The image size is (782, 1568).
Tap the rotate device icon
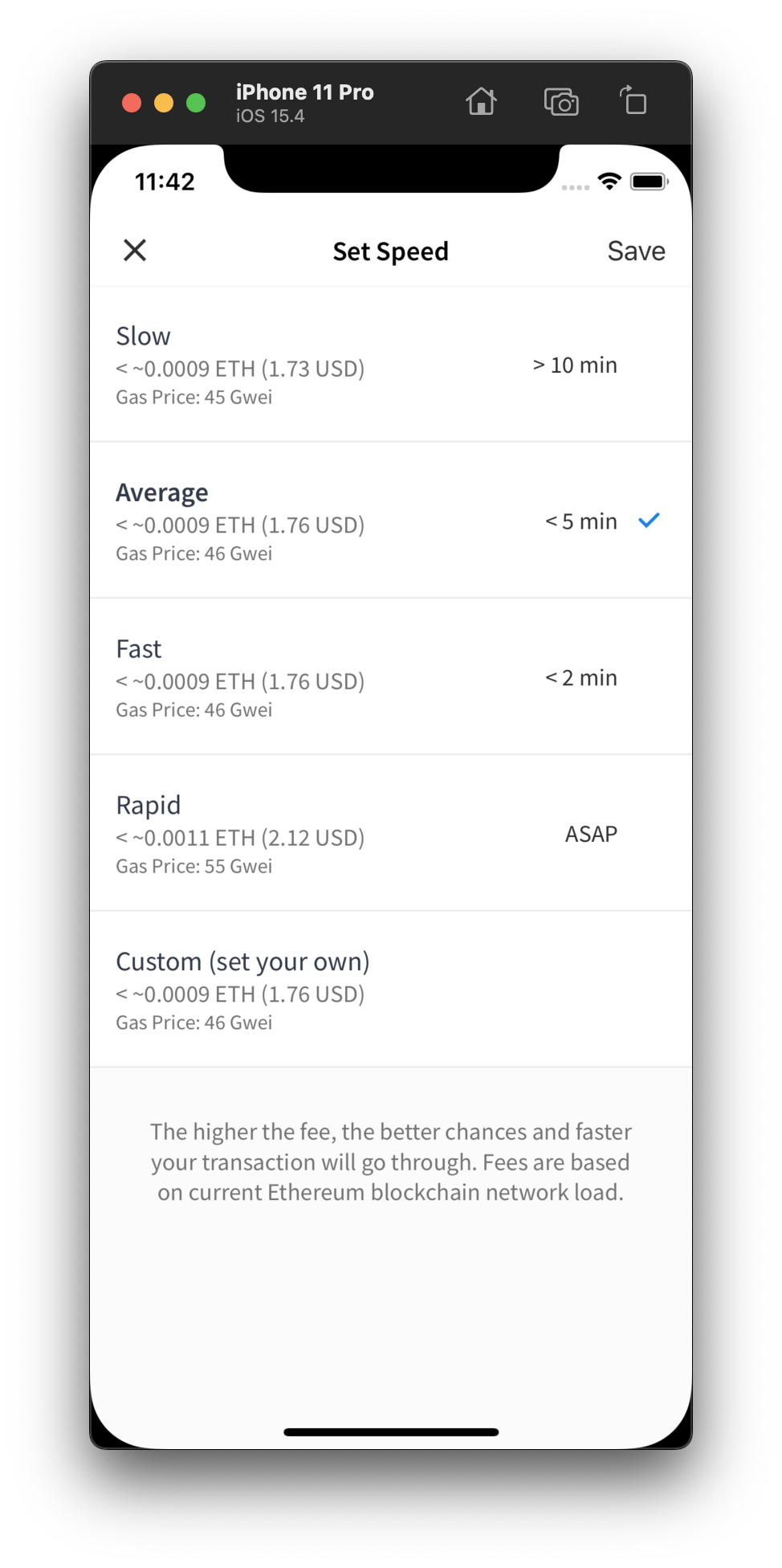(x=633, y=102)
